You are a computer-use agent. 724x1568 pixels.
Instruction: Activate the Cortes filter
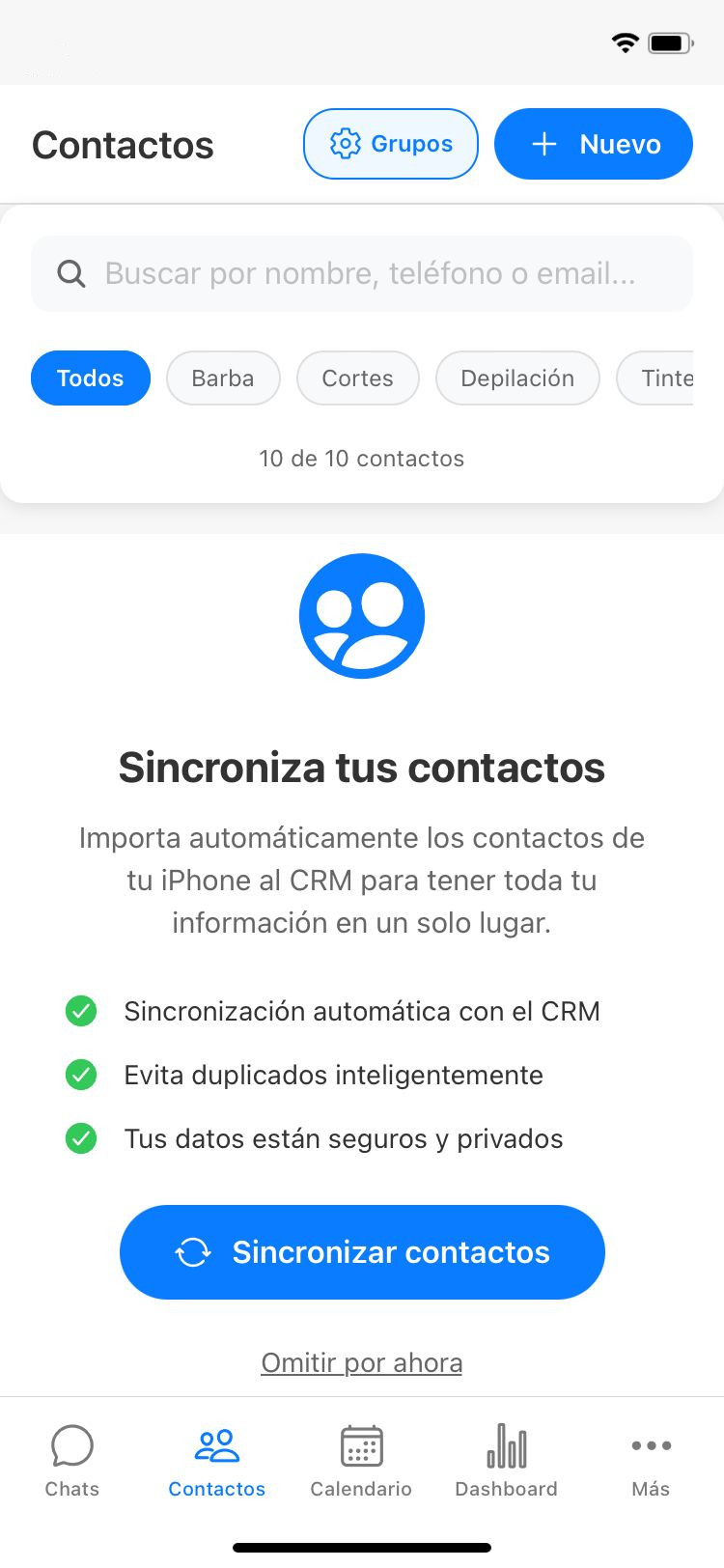[x=357, y=378]
